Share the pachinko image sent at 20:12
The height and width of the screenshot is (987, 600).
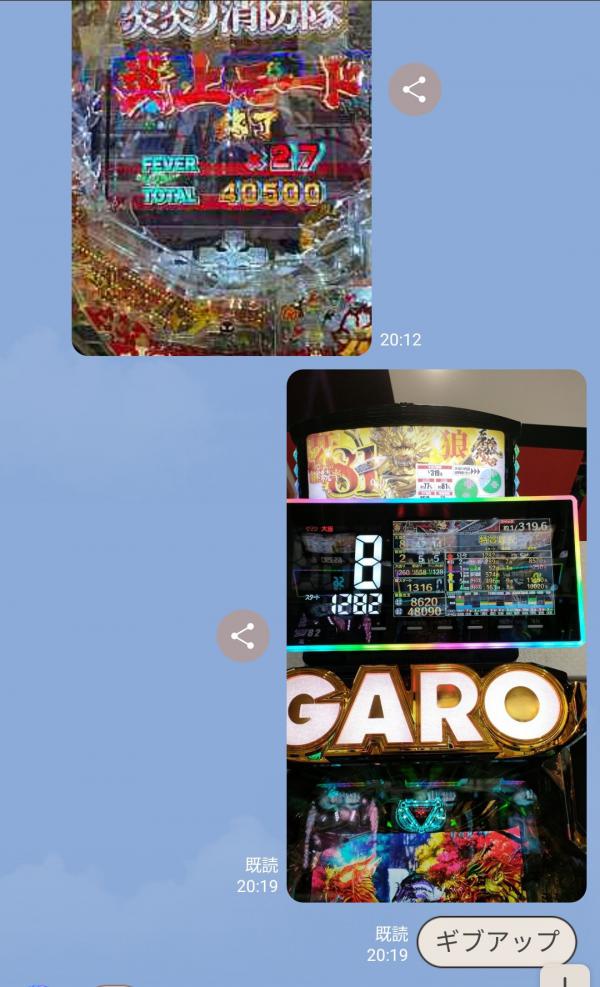click(x=414, y=90)
